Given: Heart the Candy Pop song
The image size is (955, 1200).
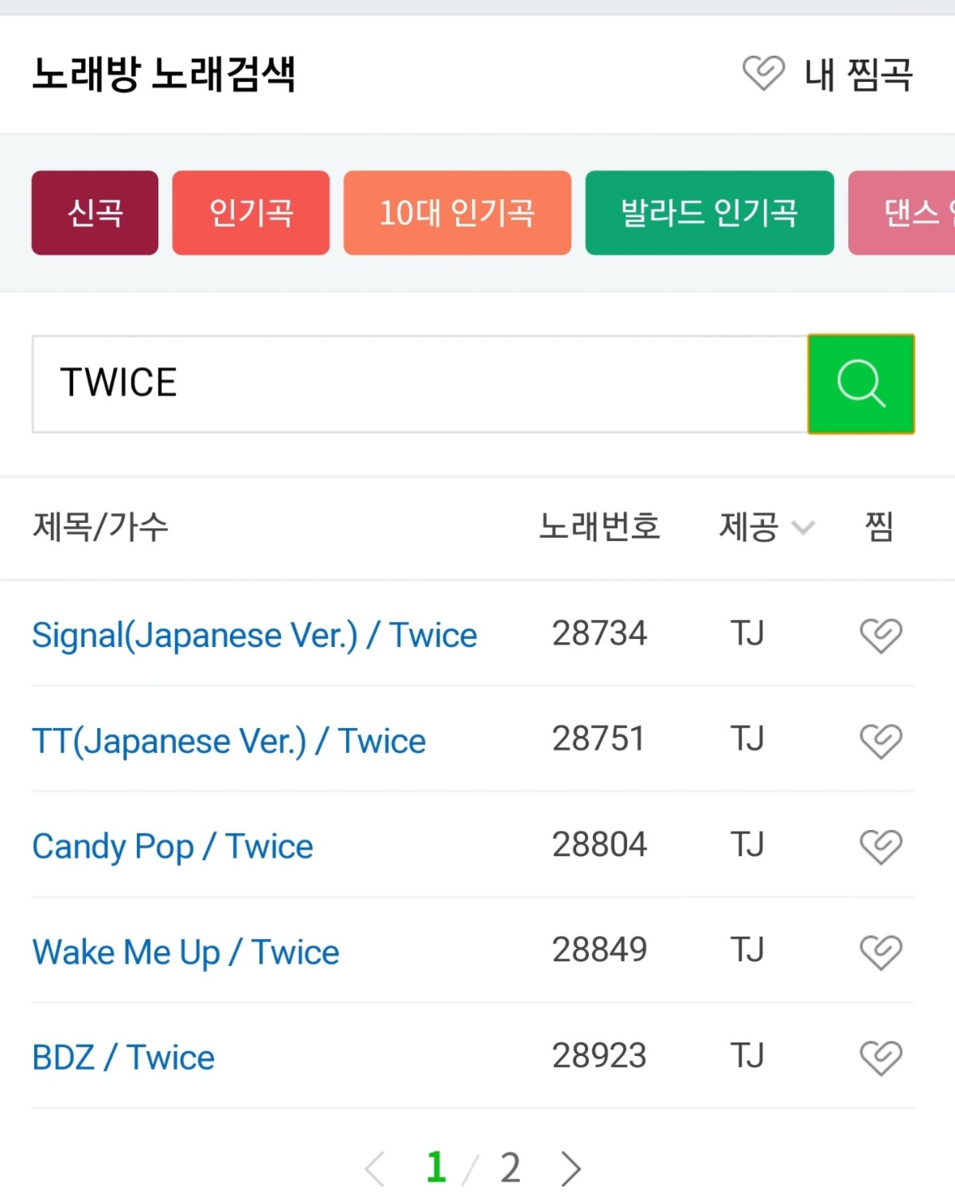Looking at the screenshot, I should click(881, 847).
